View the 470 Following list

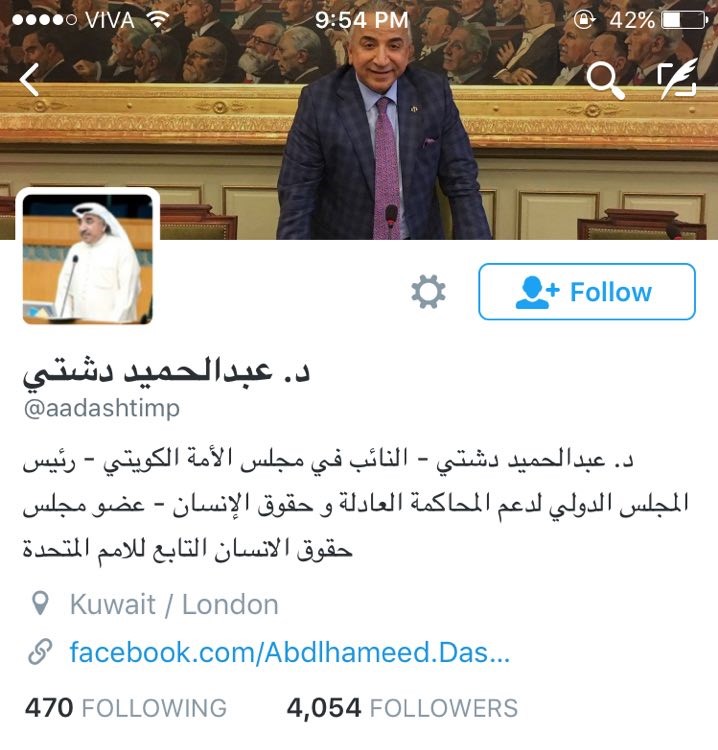point(126,709)
